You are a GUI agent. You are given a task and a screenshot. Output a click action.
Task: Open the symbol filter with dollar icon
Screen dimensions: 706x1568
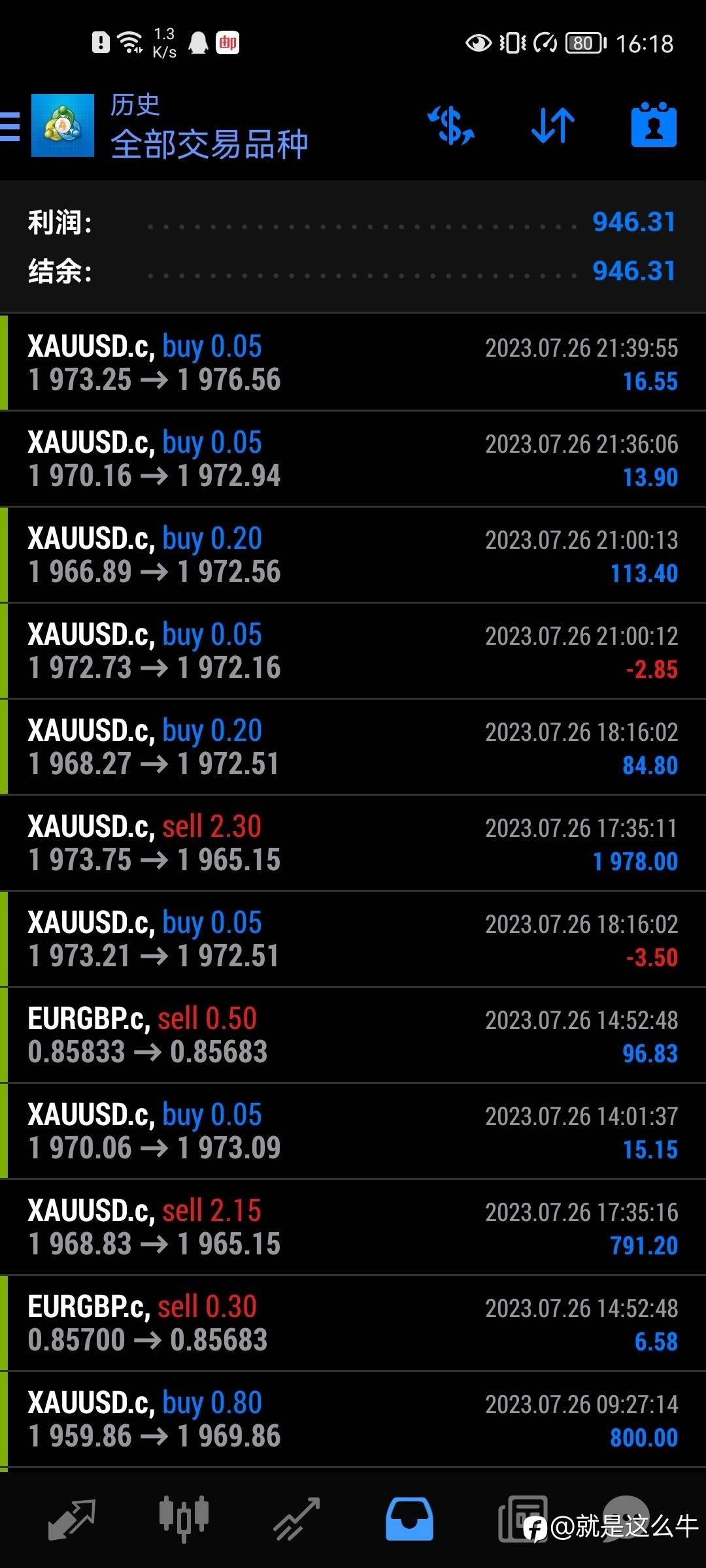[x=451, y=125]
